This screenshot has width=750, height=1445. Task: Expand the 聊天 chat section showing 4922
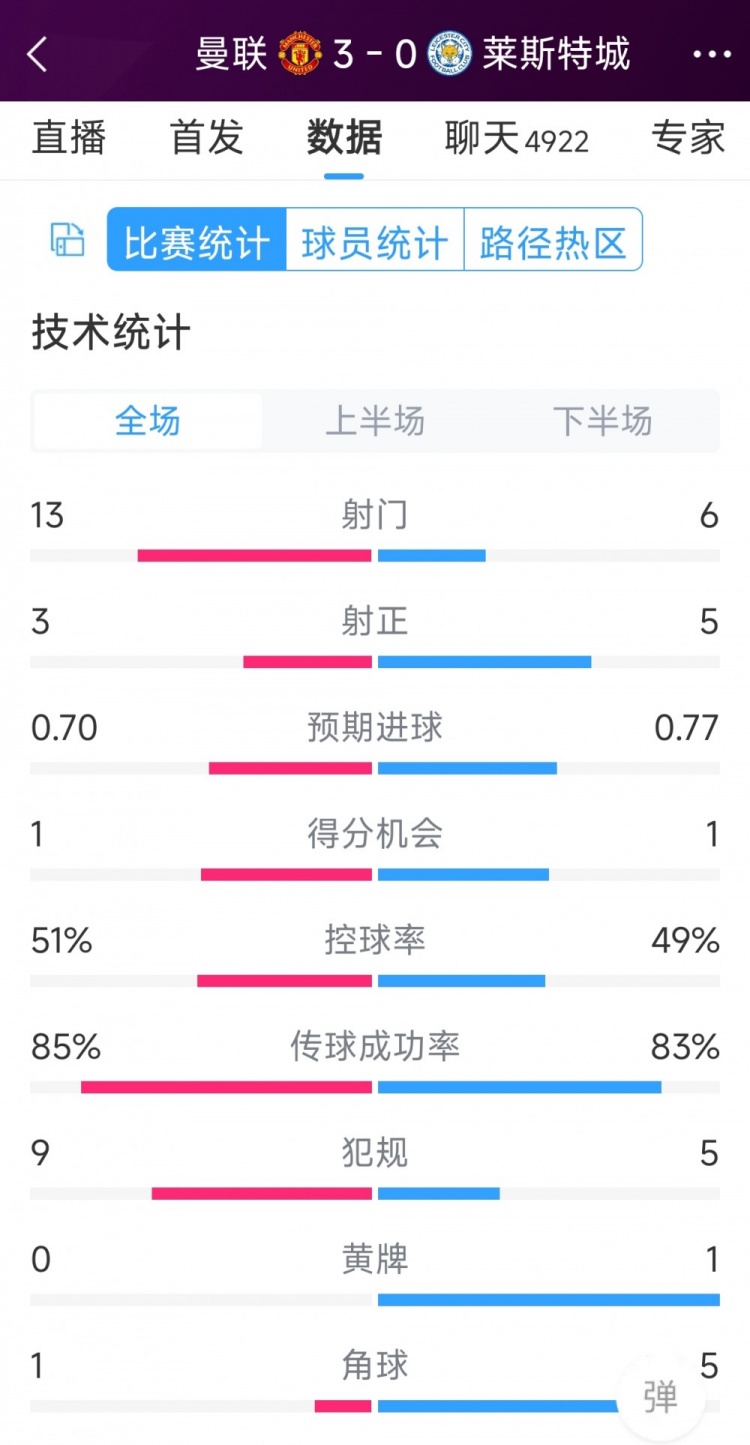515,139
